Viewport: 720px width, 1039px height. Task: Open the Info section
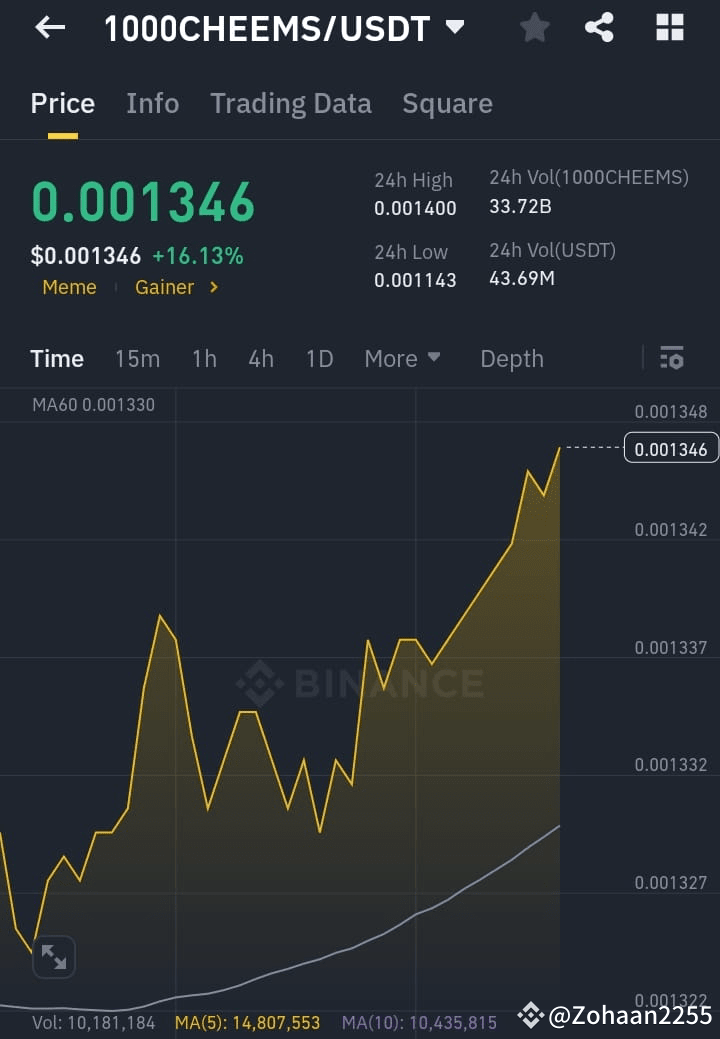152,103
